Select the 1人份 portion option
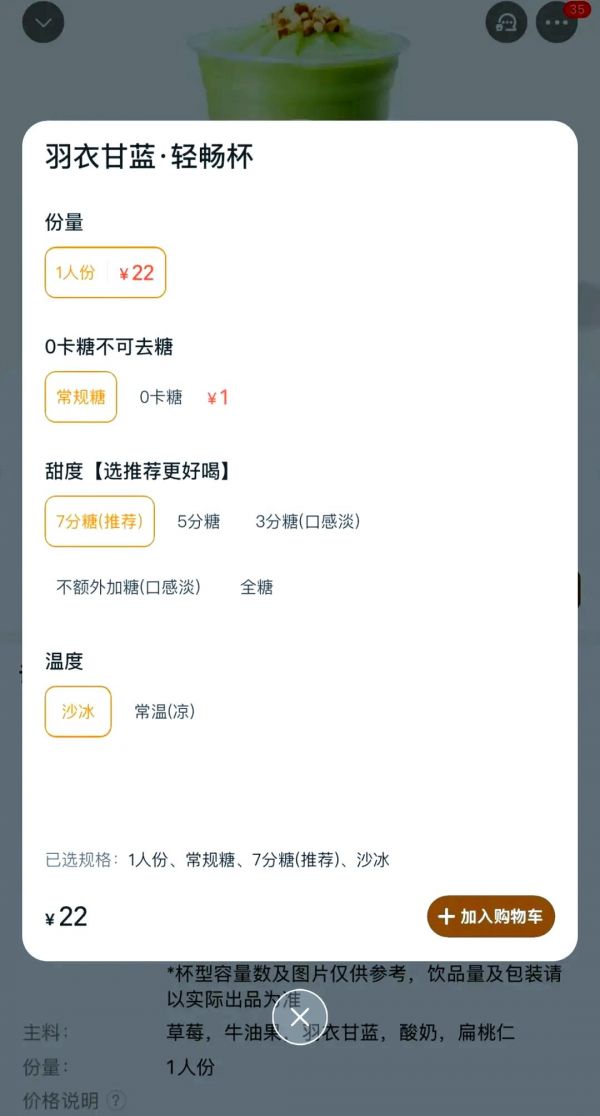600x1116 pixels. [105, 272]
